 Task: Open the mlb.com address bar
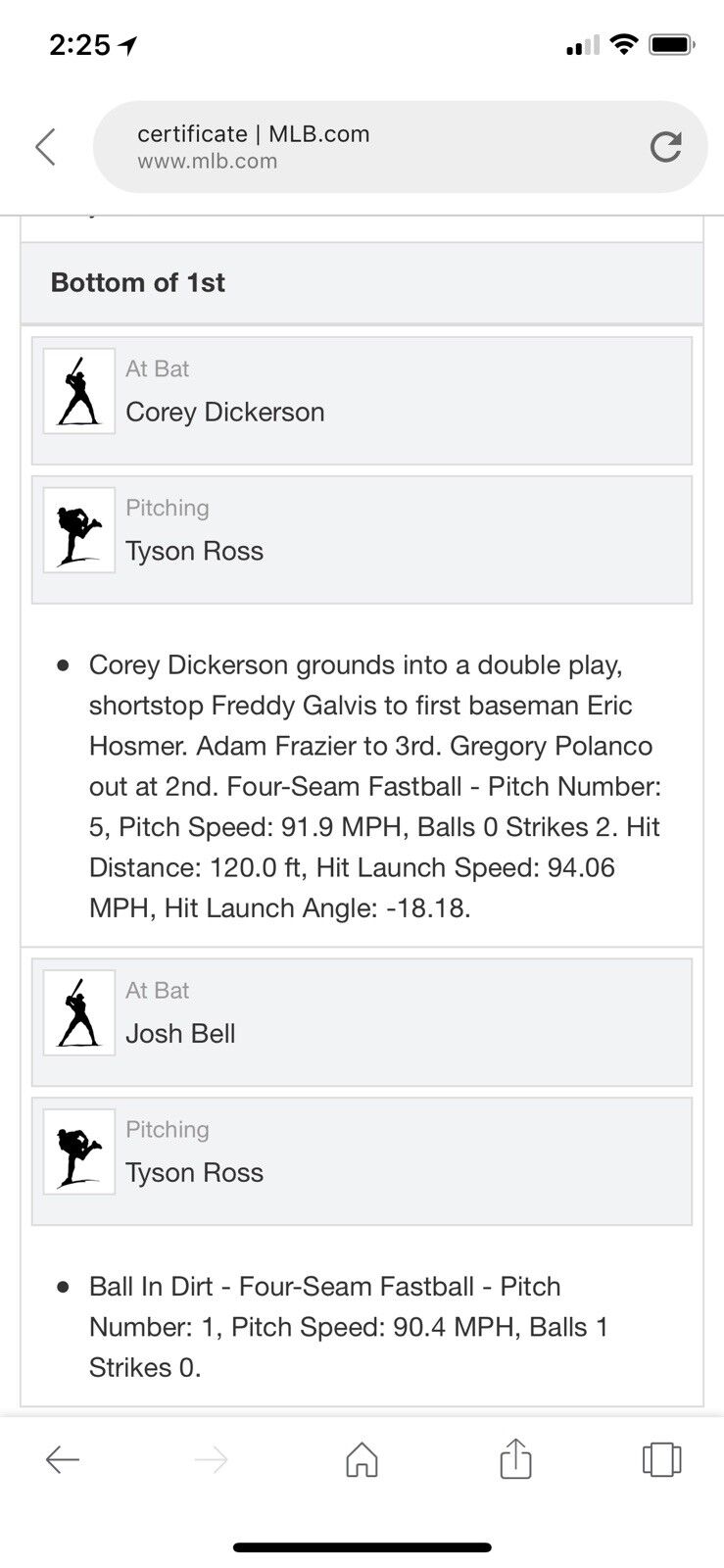point(372,147)
